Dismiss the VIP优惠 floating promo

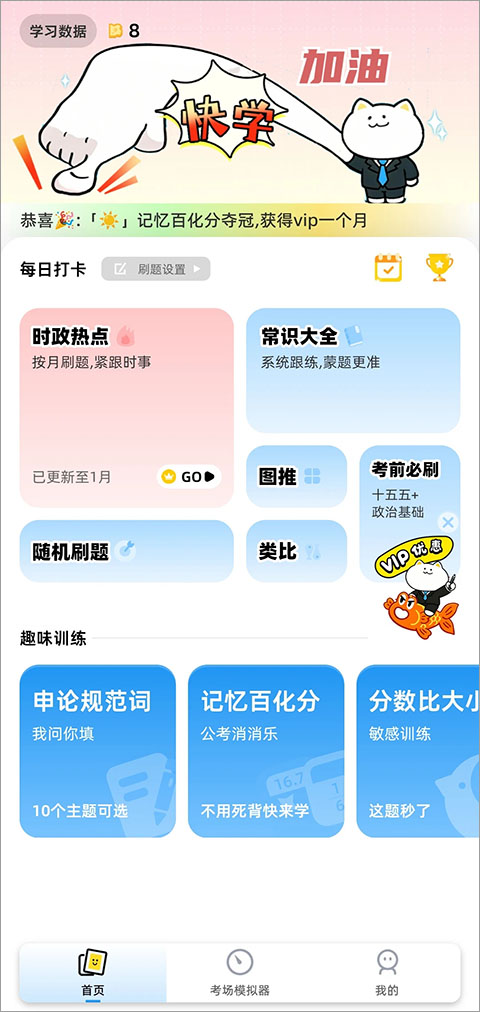pyautogui.click(x=448, y=522)
